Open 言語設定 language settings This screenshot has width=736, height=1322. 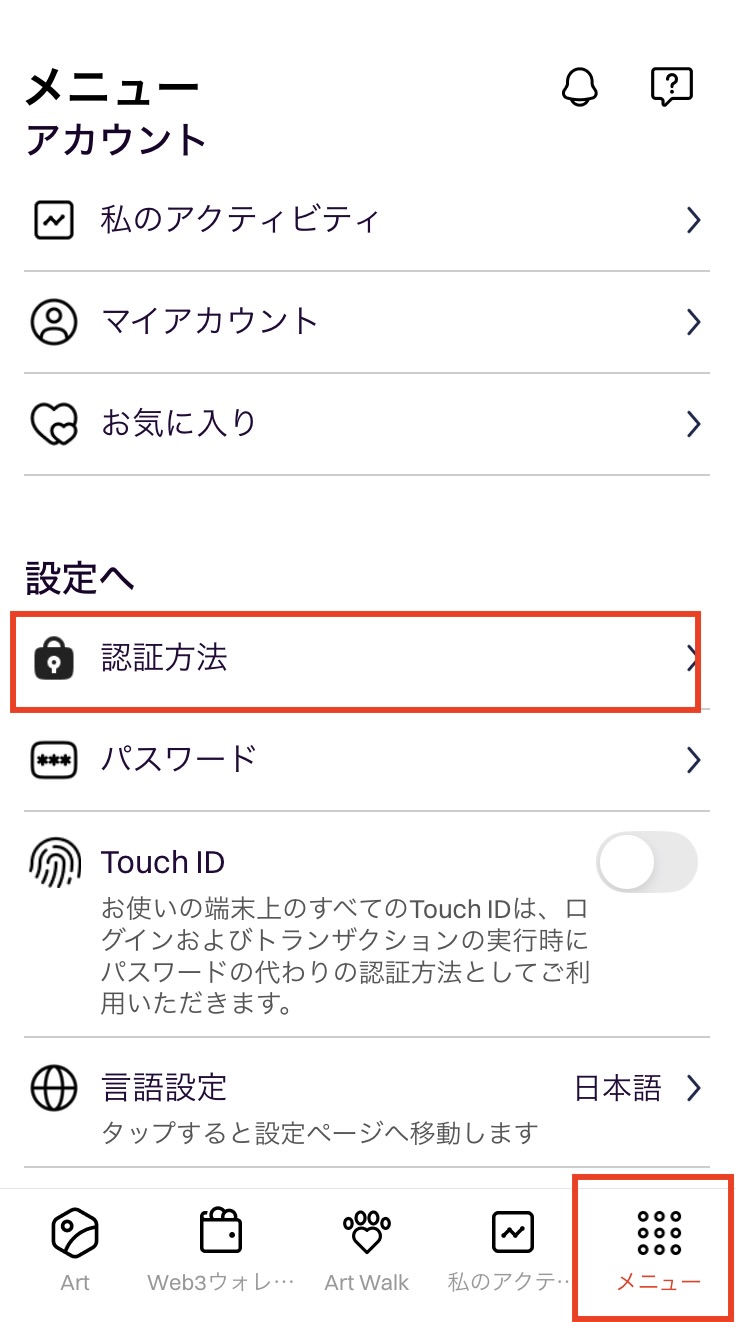coord(366,1103)
